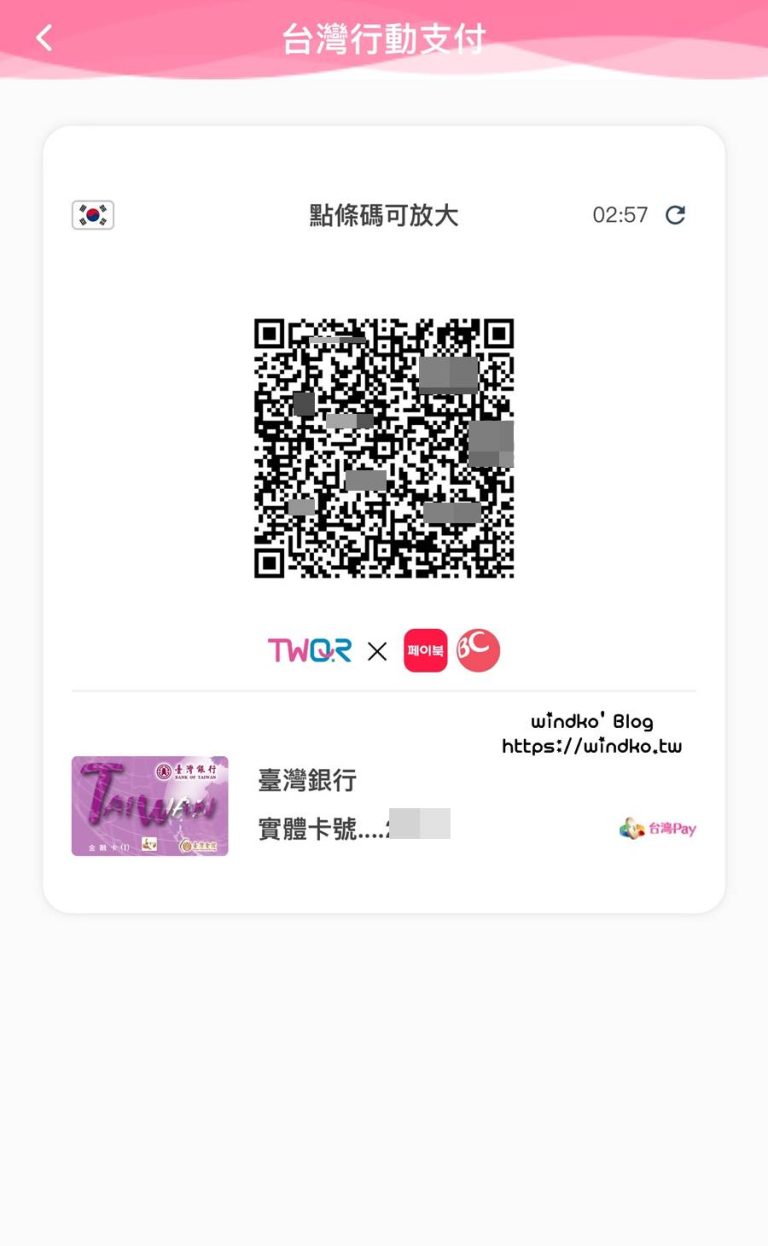The height and width of the screenshot is (1246, 768).
Task: Tap the Korean flag icon
Action: 92,214
